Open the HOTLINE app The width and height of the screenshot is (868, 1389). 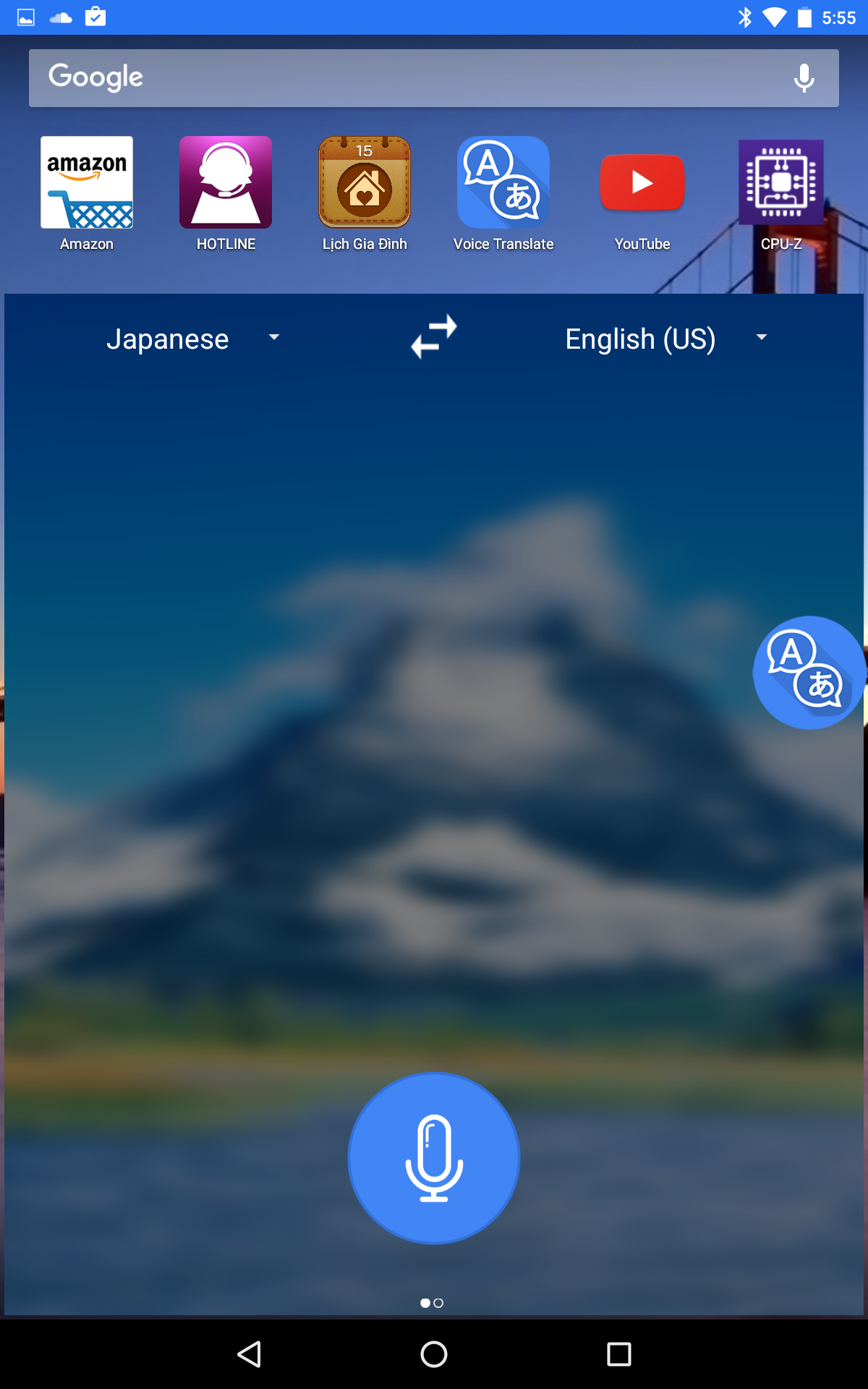click(225, 182)
